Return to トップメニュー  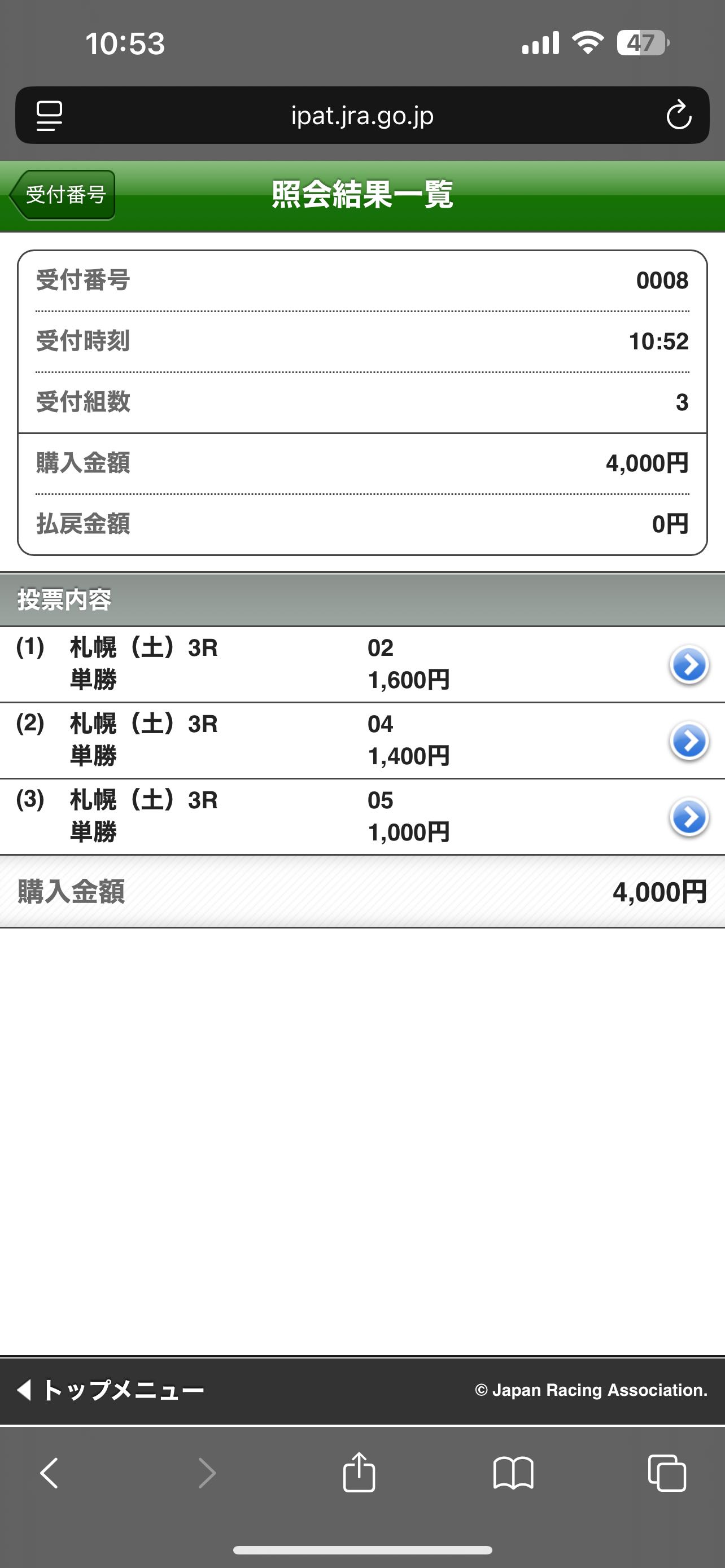click(111, 1390)
